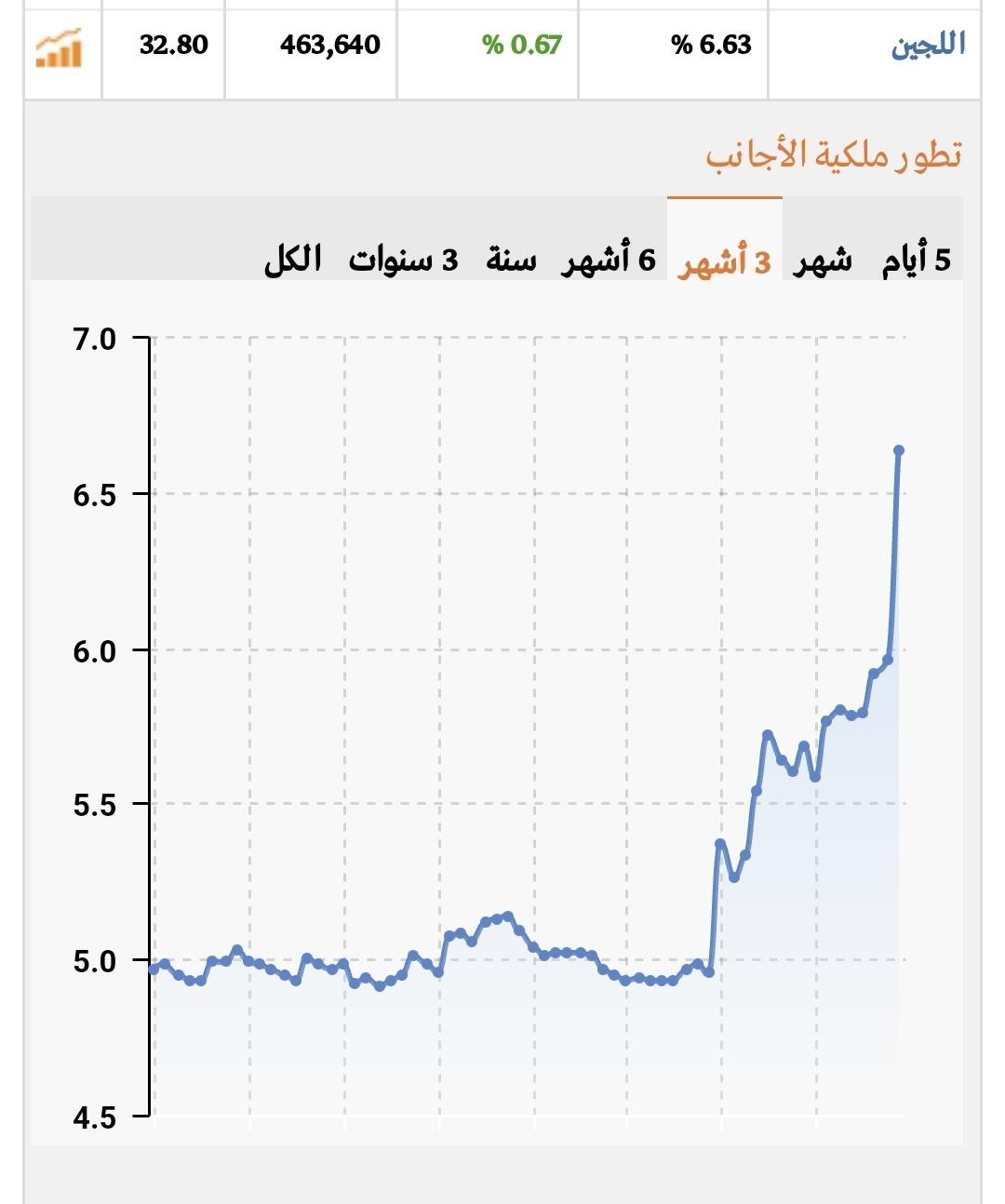Switch to the سنة tab
Screen dimensions: 1005x1204
tap(511, 259)
